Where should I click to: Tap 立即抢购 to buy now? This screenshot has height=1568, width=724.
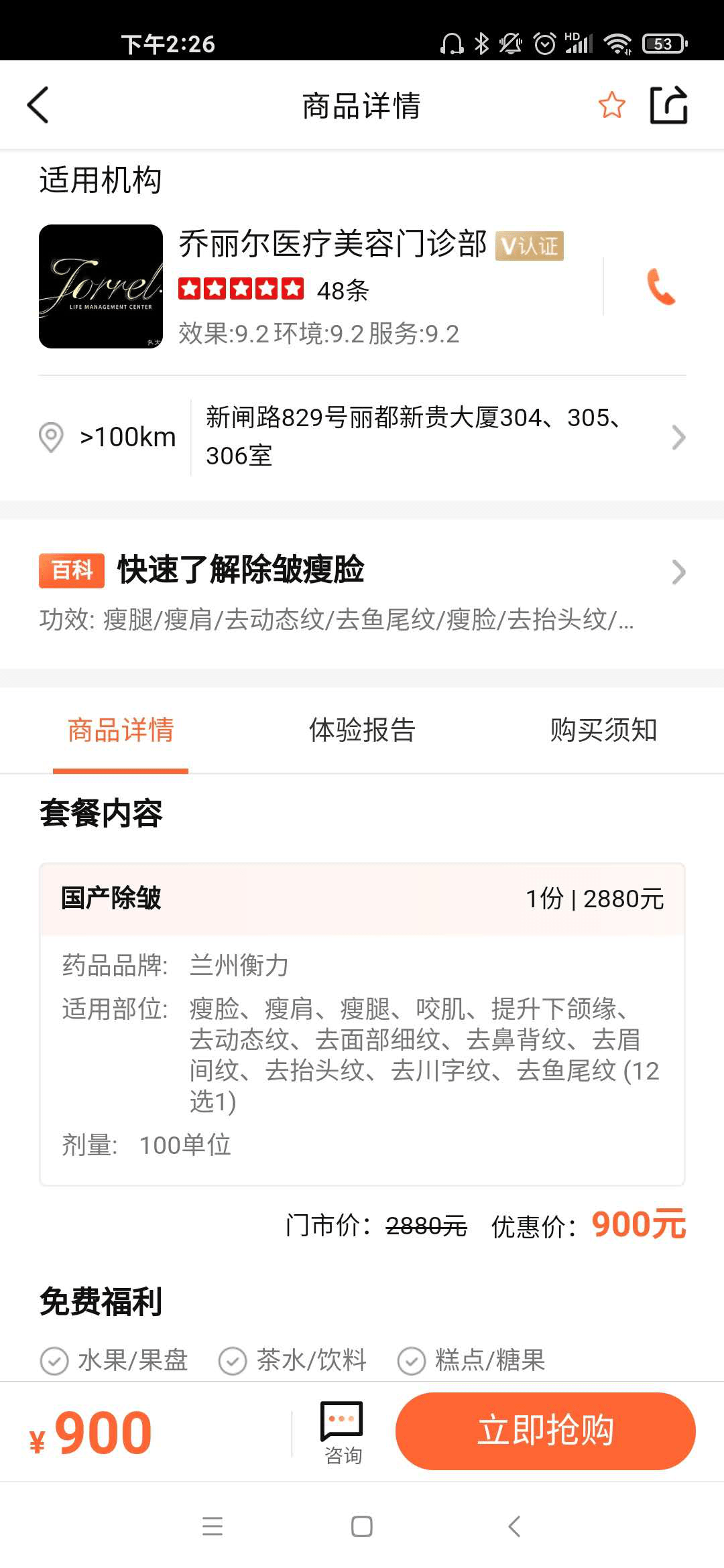coord(546,1431)
